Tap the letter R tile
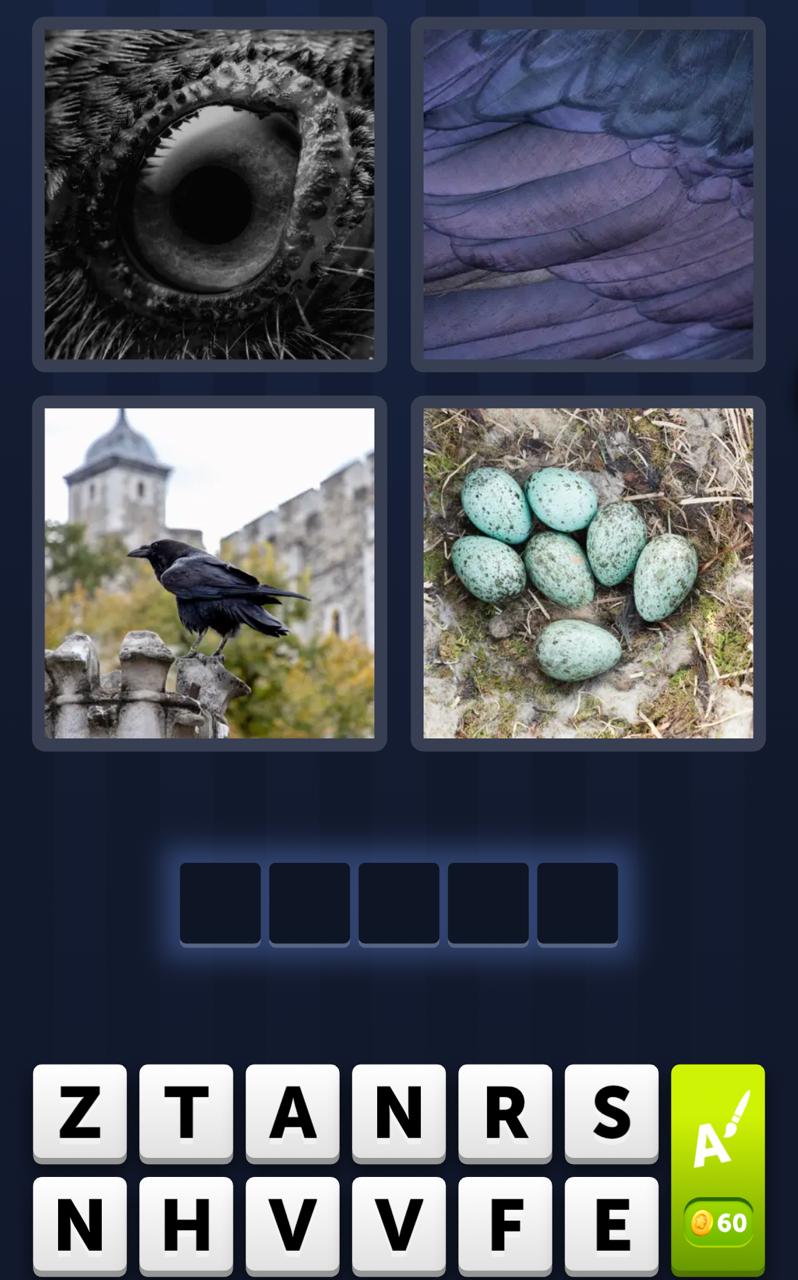Screen dimensions: 798x1280 click(505, 1111)
